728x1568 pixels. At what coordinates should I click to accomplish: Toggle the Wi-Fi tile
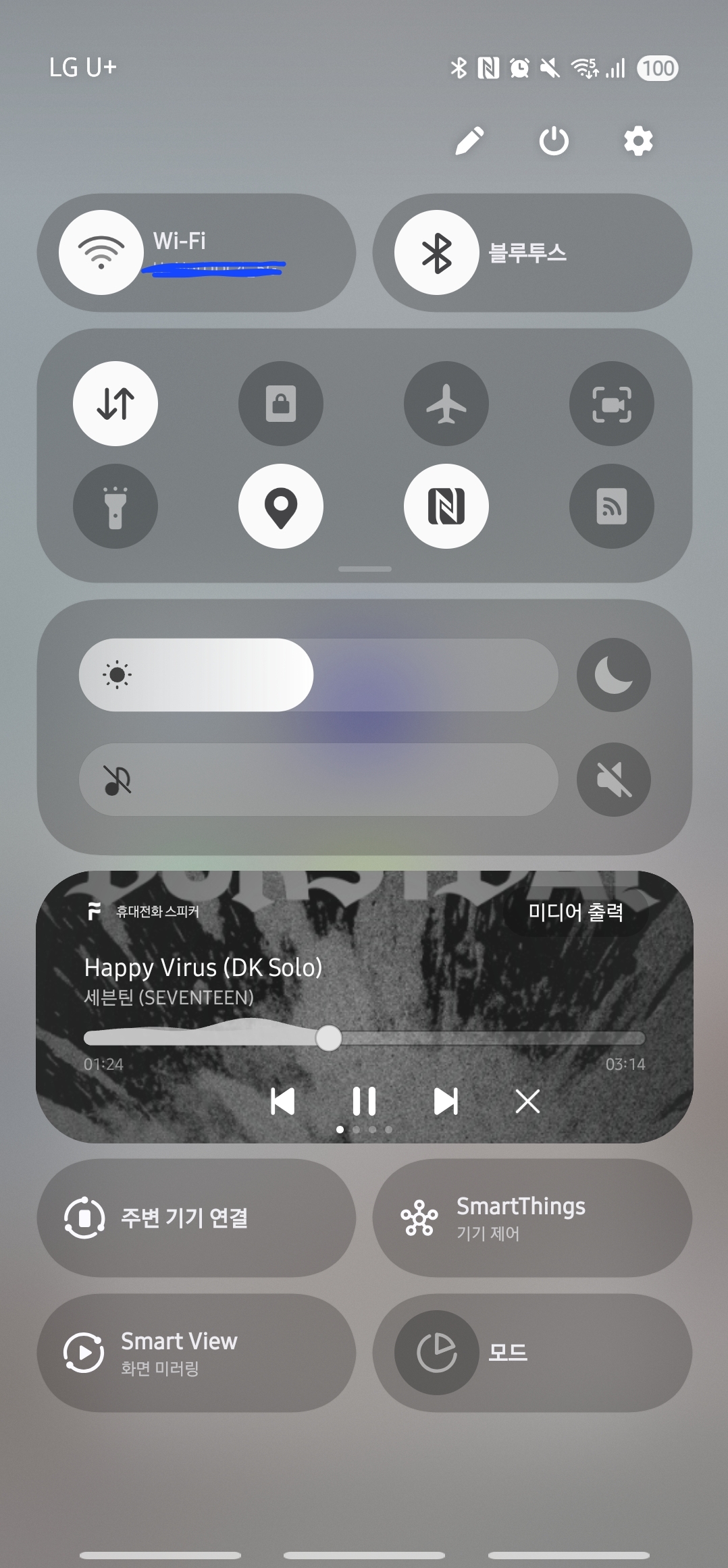tap(101, 252)
